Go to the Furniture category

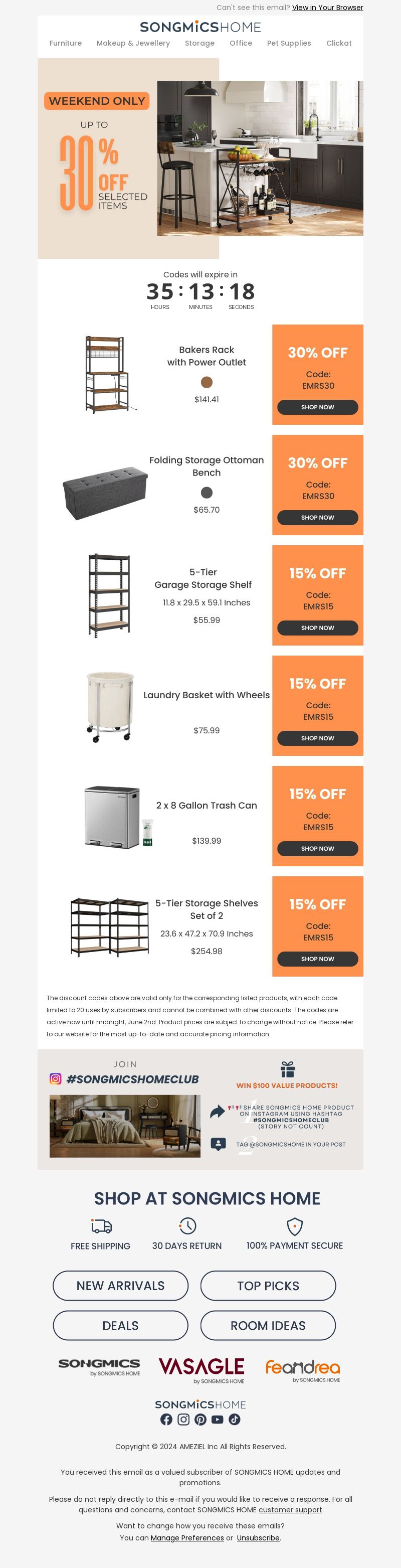[x=66, y=43]
